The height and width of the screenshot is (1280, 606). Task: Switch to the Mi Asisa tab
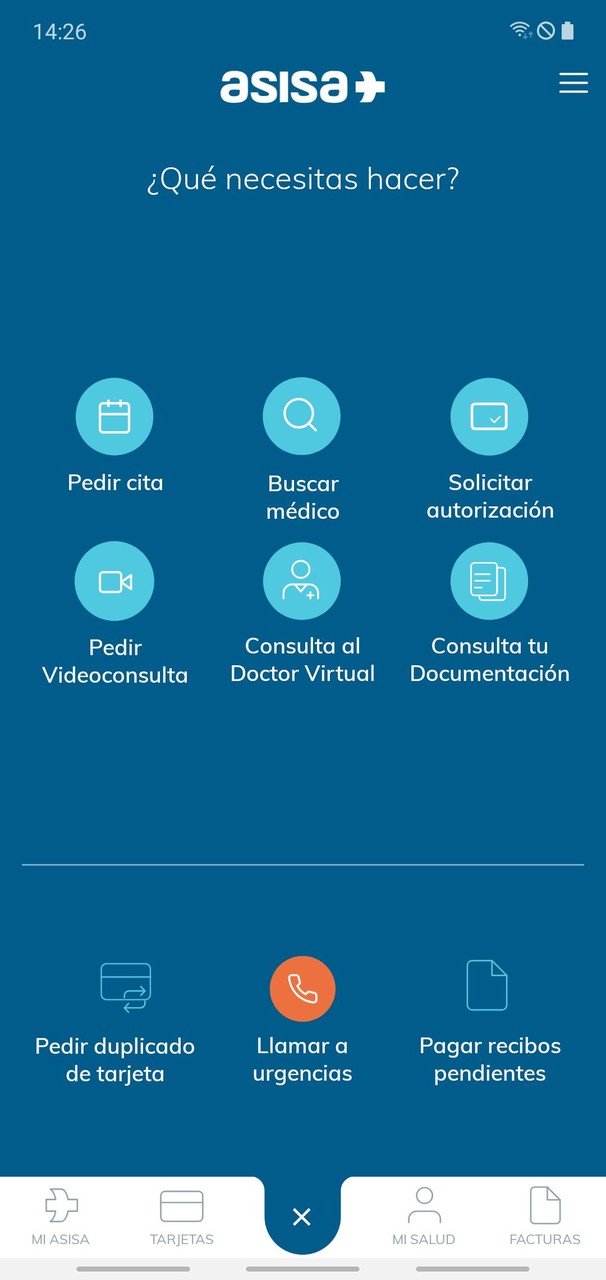(x=61, y=1216)
